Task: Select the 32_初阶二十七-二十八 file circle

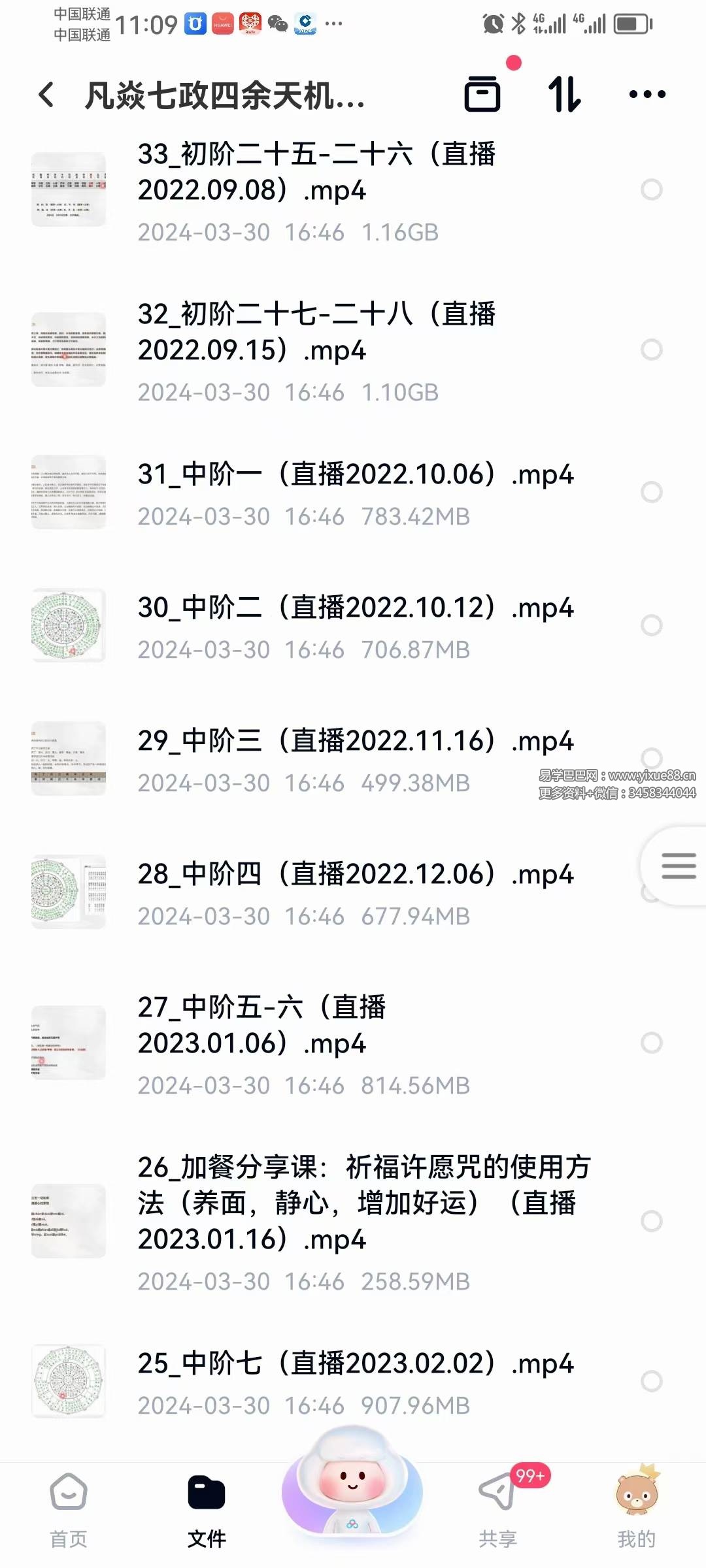Action: coord(651,350)
